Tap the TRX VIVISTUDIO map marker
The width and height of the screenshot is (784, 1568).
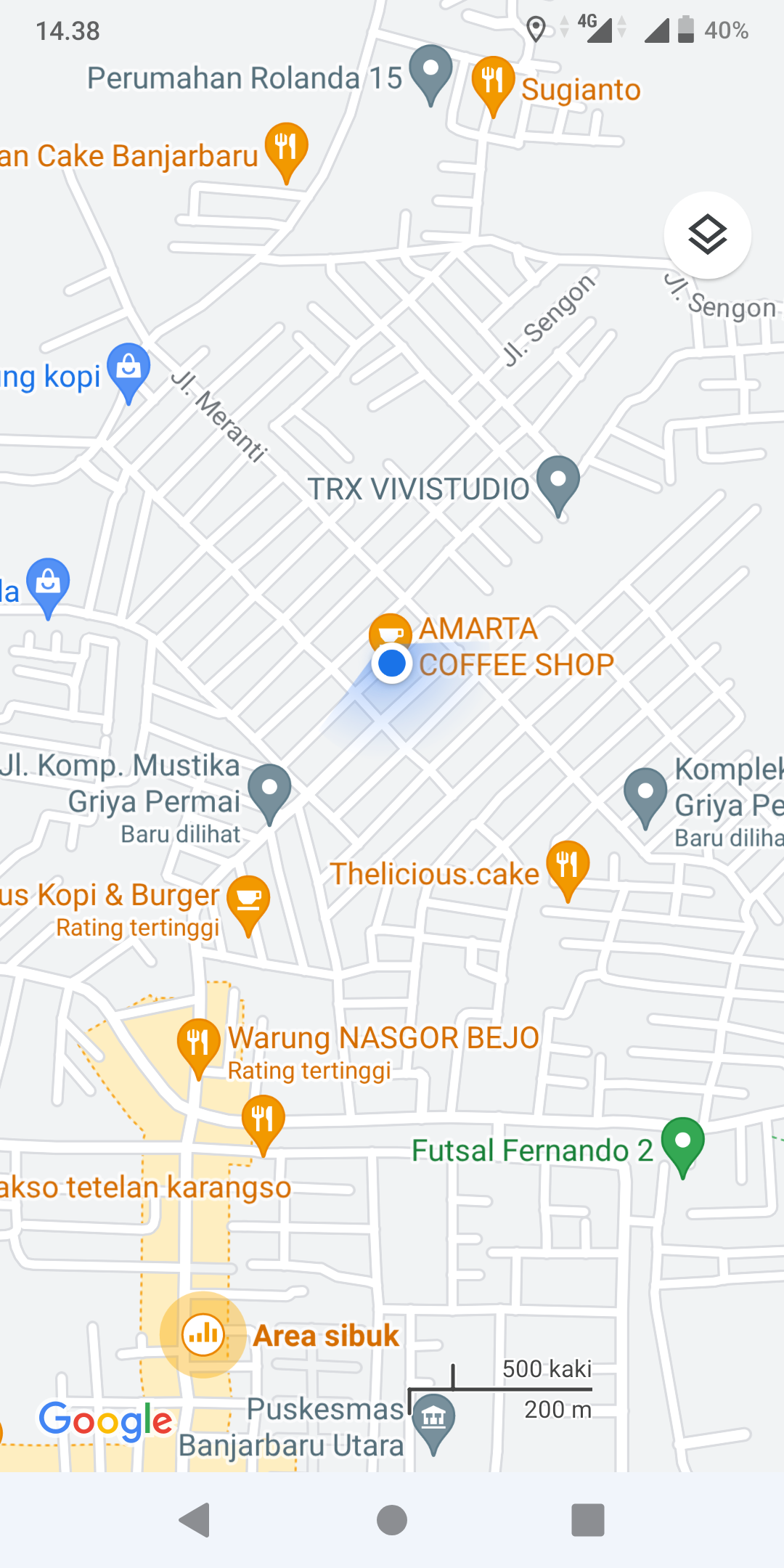pyautogui.click(x=558, y=482)
